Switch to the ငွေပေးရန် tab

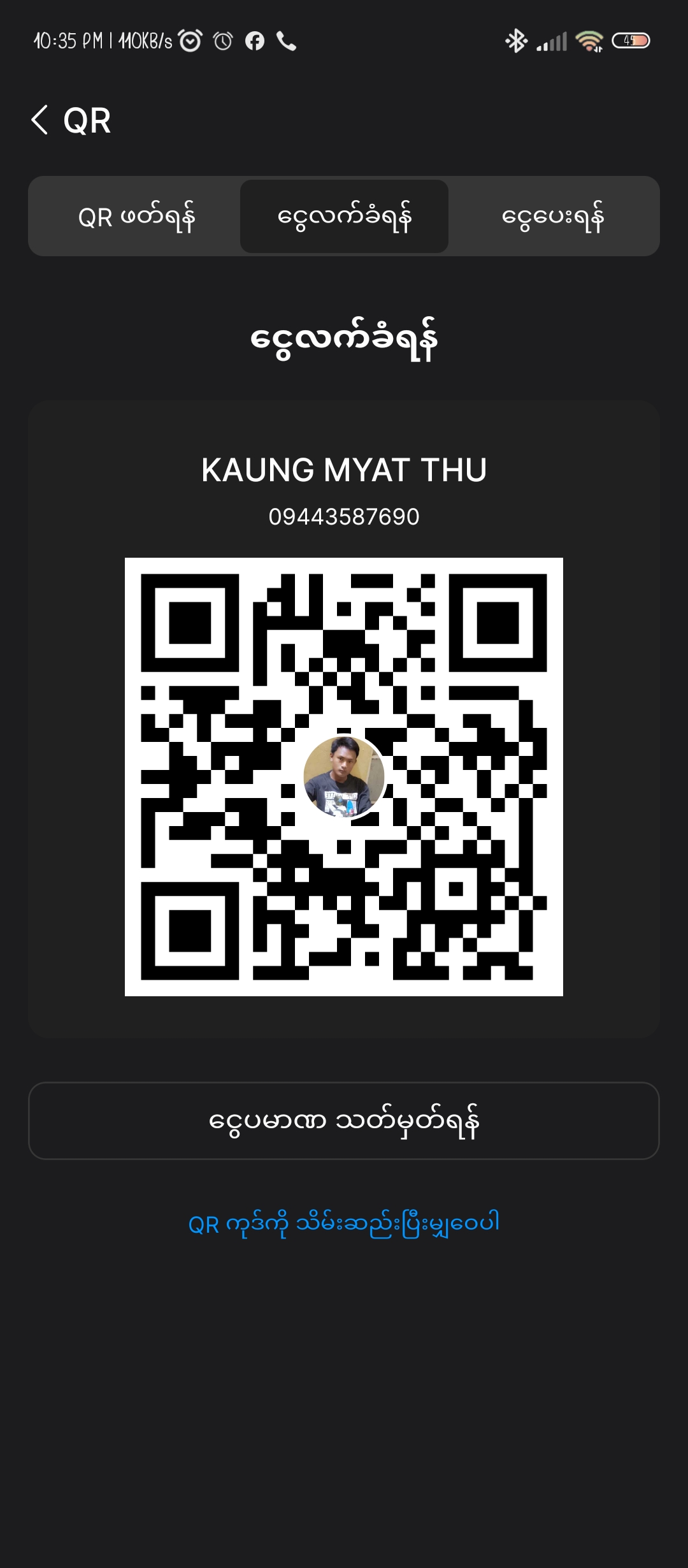click(552, 217)
